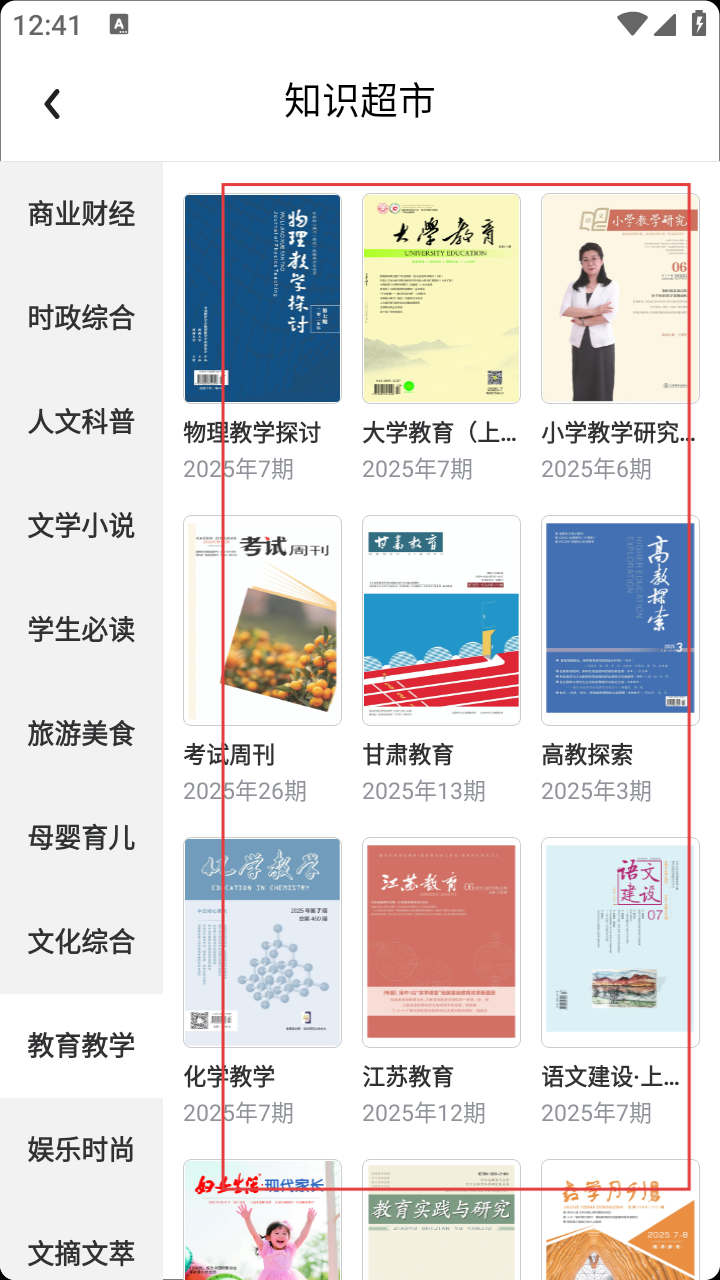
Task: Open the 旅游美食 category
Action: coord(81,734)
